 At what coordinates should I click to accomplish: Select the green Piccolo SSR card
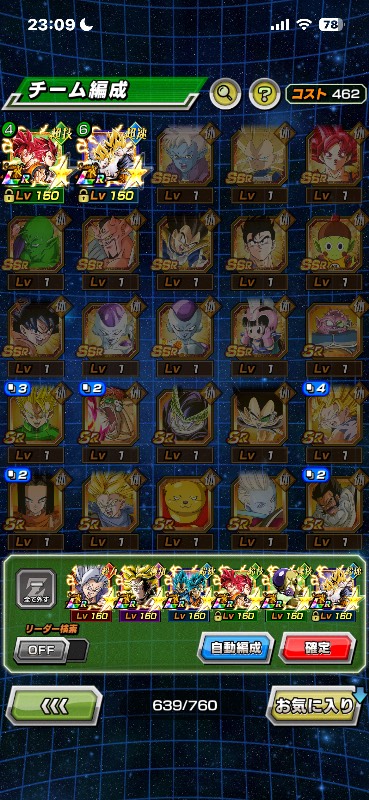click(36, 251)
